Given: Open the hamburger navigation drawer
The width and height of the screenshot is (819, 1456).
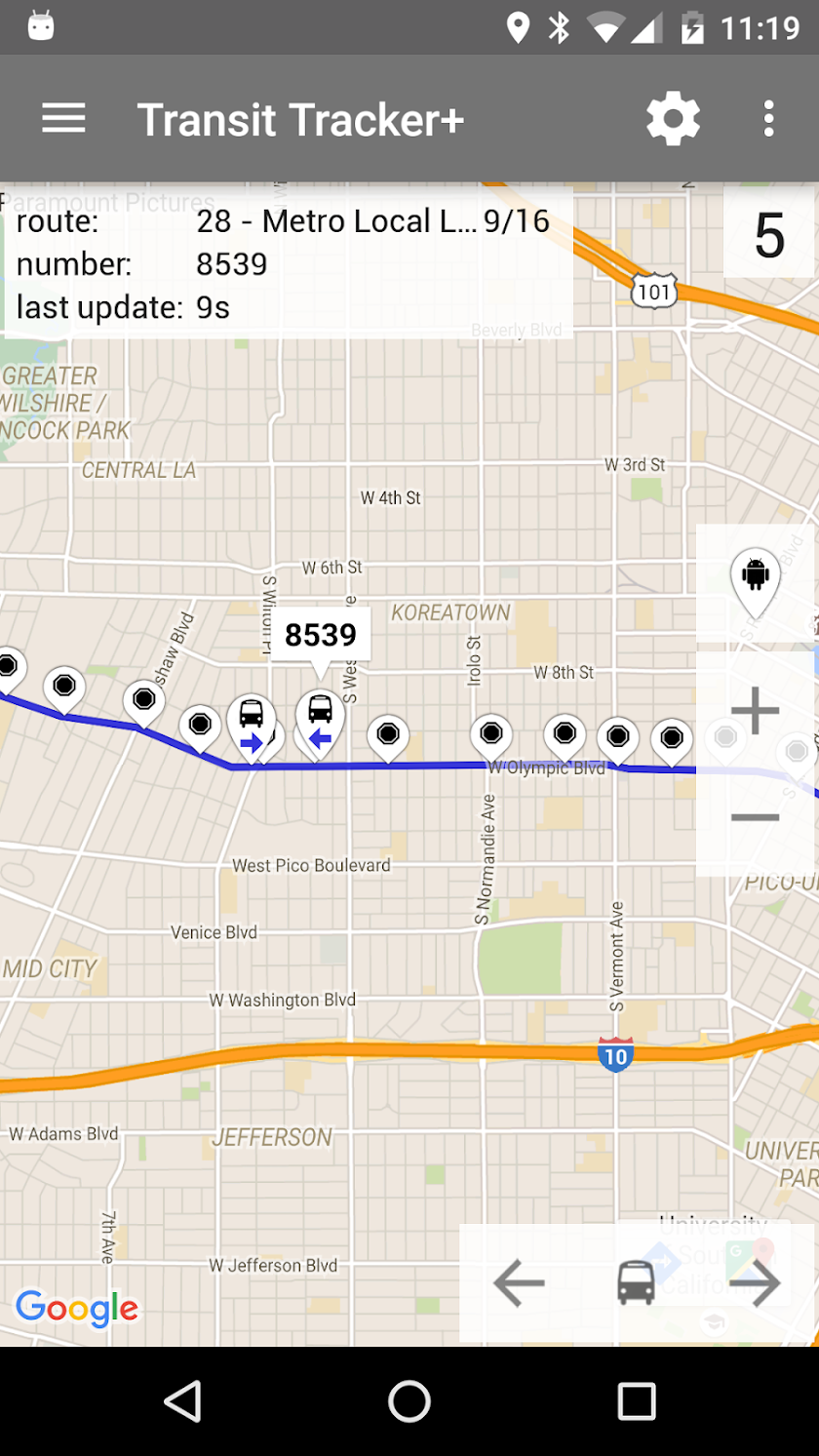Looking at the screenshot, I should pos(64,119).
